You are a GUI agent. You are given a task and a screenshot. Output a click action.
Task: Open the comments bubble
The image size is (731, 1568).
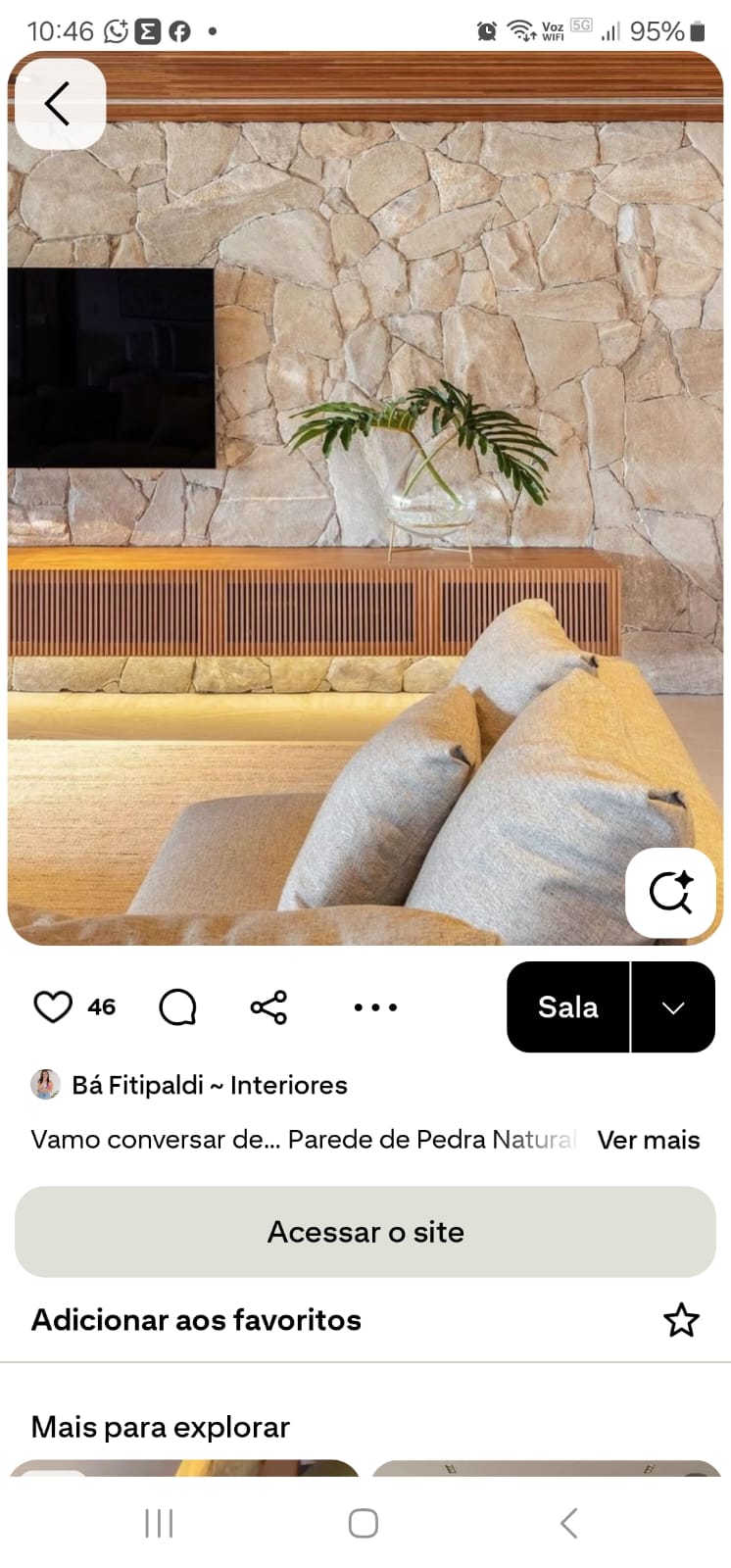coord(177,1007)
